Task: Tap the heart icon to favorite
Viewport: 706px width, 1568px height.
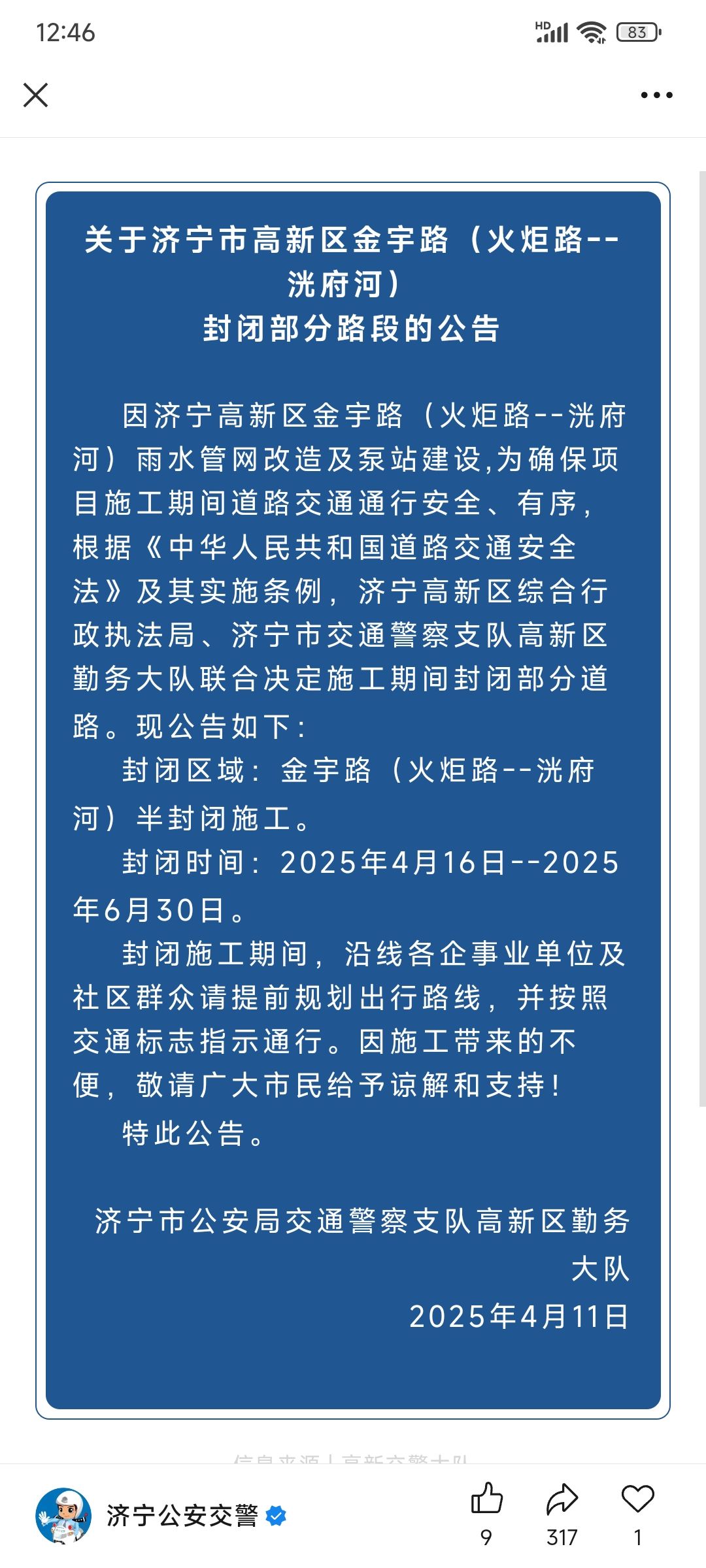Action: (x=637, y=1499)
